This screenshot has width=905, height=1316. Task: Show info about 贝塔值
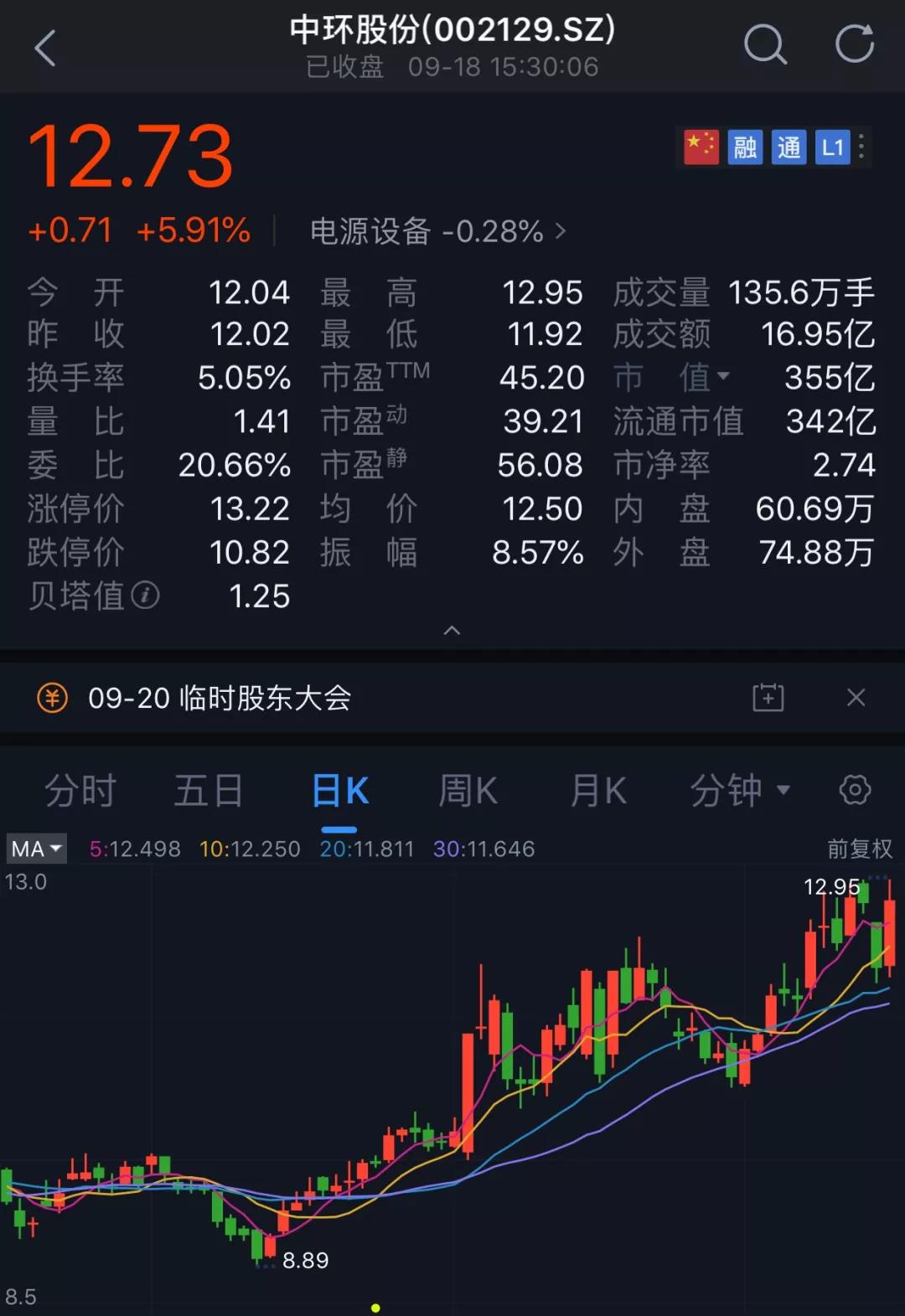(x=145, y=596)
